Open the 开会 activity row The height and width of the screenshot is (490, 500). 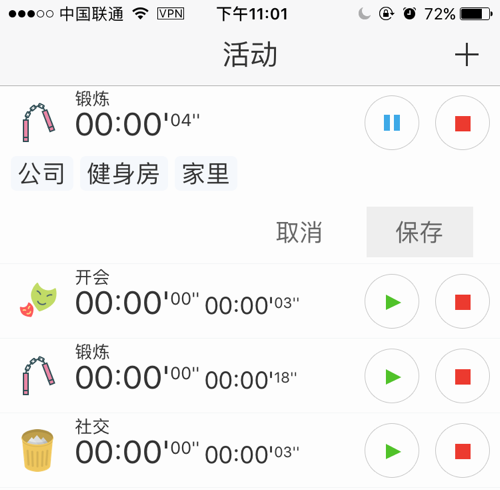pos(250,301)
